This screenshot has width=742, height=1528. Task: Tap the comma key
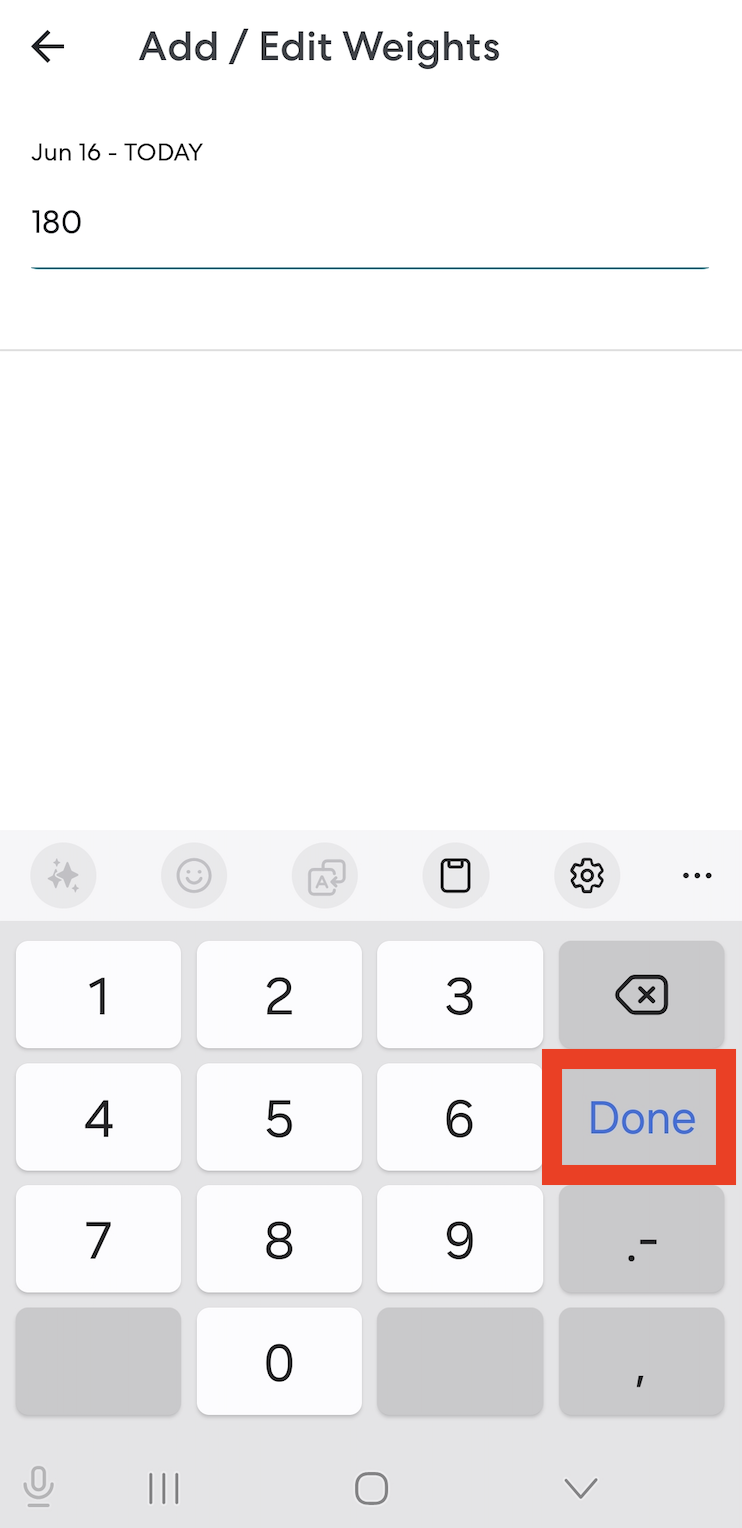(641, 1361)
